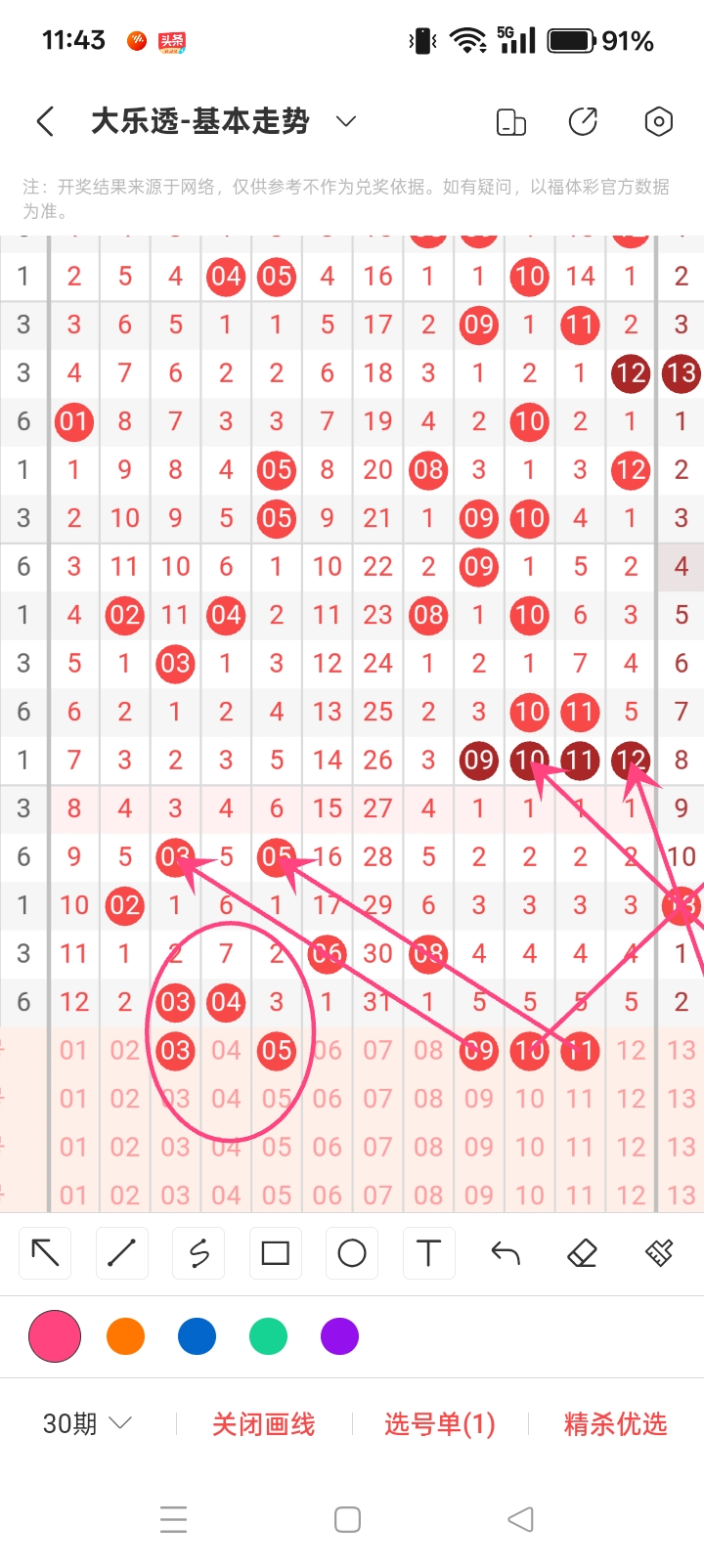Viewport: 704px width, 1568px height.
Task: Open the chart settings hexagon icon
Action: point(658,122)
